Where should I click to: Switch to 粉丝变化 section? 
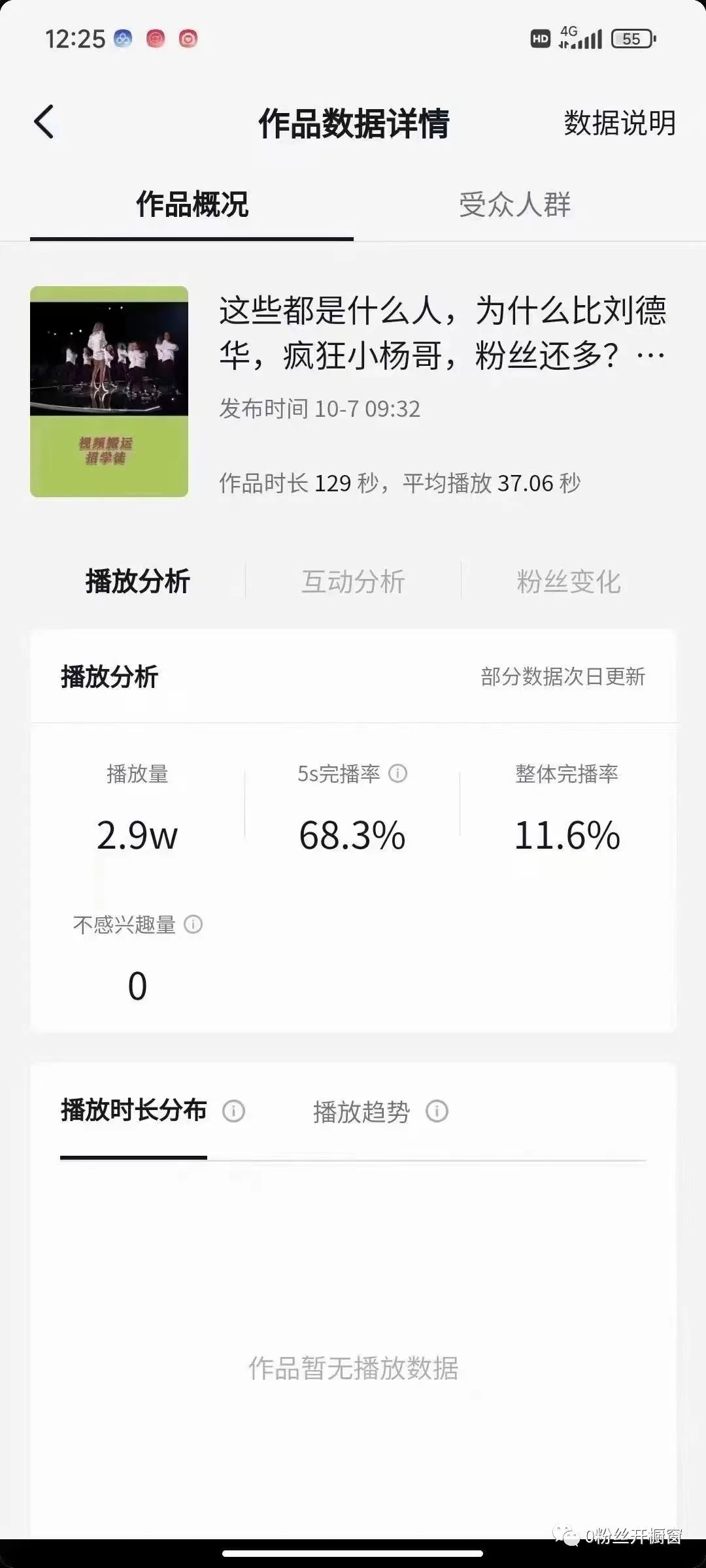(x=568, y=581)
